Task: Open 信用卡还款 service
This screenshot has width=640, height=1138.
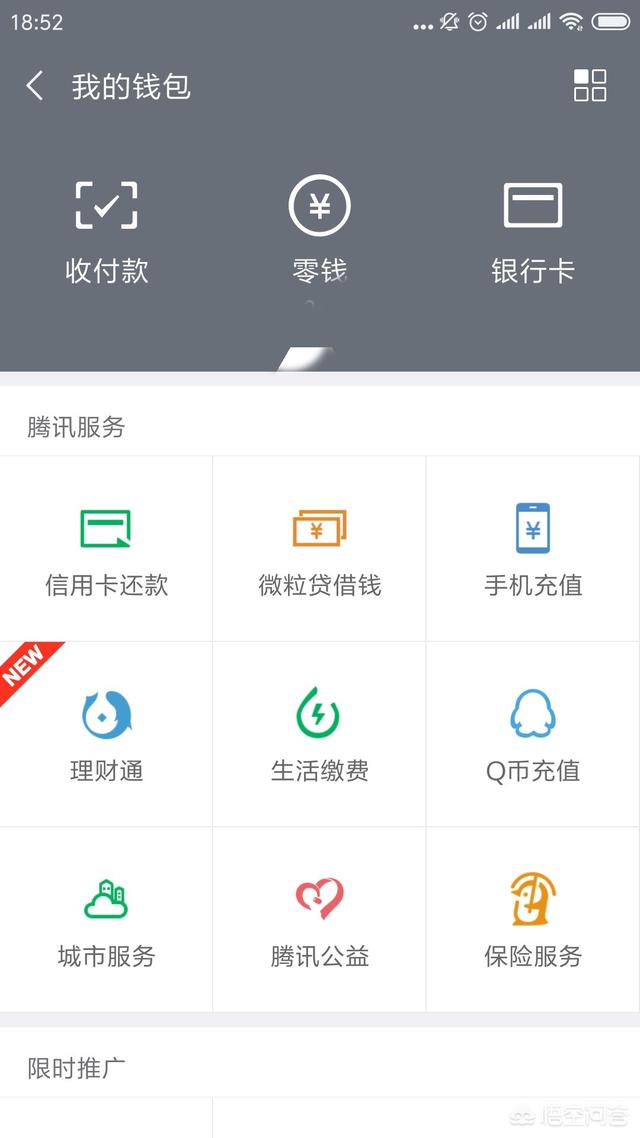Action: point(106,550)
